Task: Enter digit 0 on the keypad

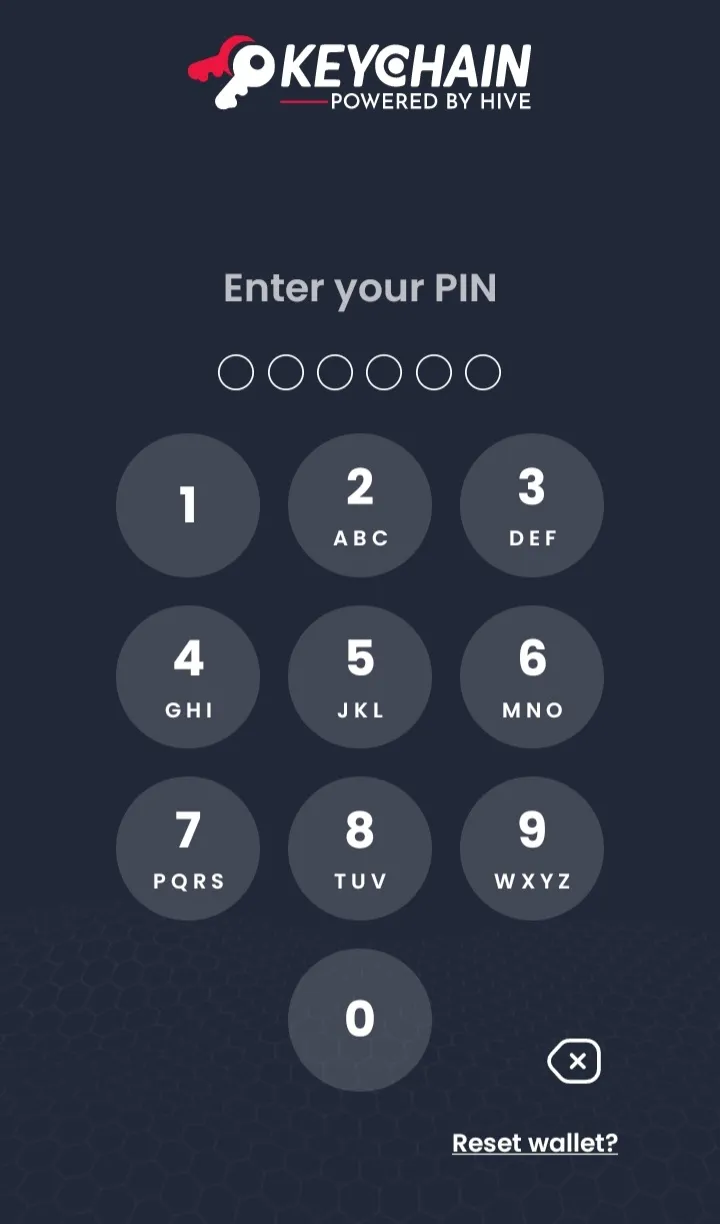Action: coord(360,1020)
